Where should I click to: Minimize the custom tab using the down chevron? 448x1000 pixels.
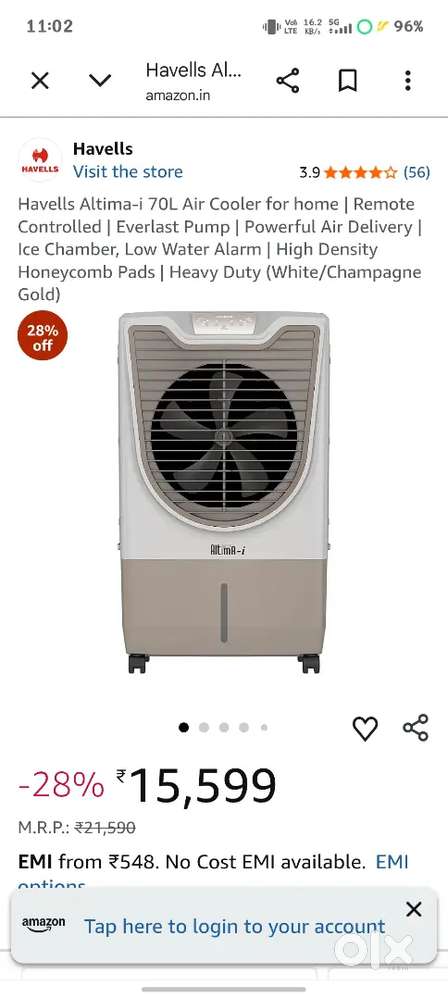click(x=100, y=81)
